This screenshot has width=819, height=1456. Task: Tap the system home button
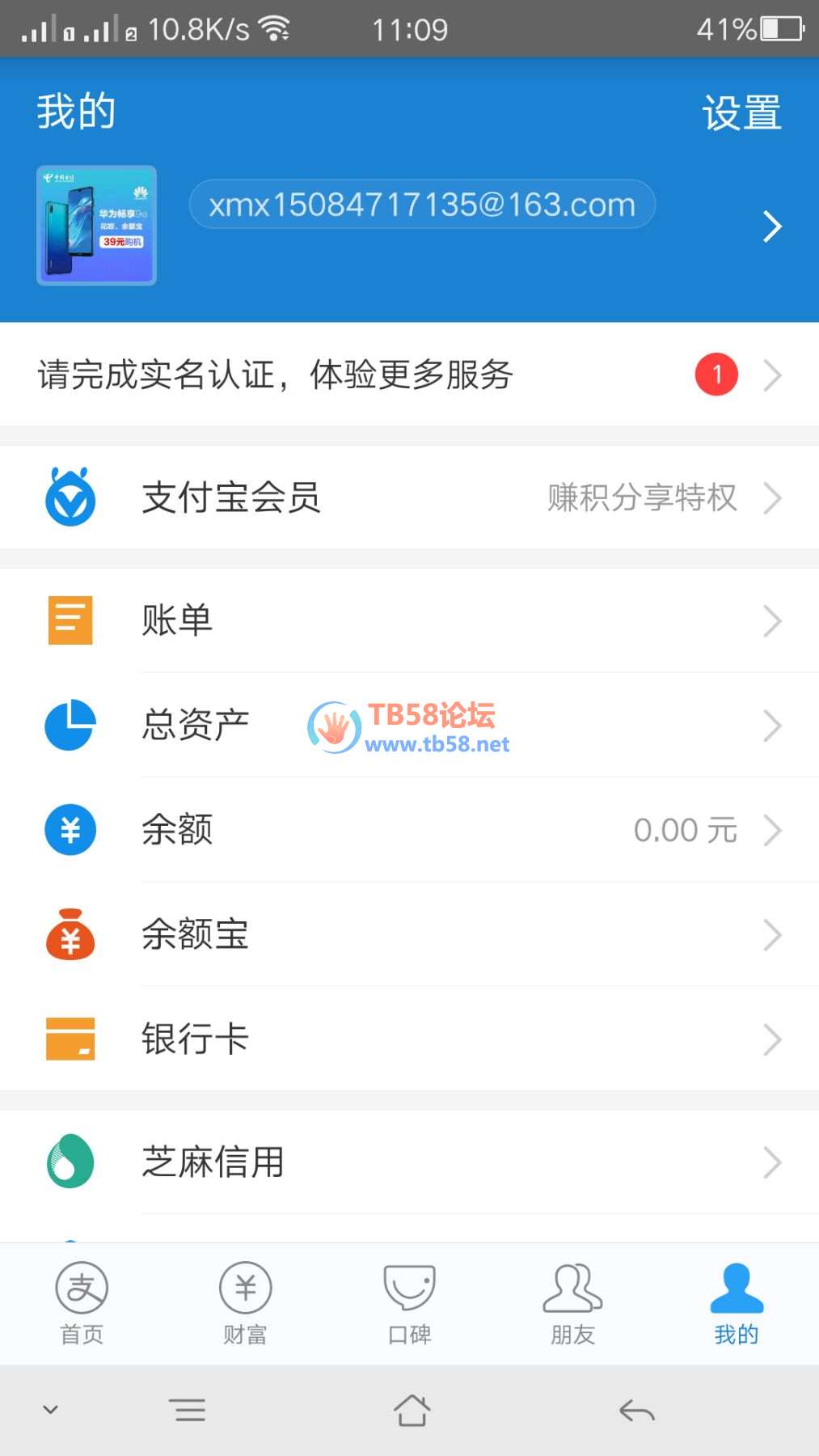click(x=412, y=1411)
